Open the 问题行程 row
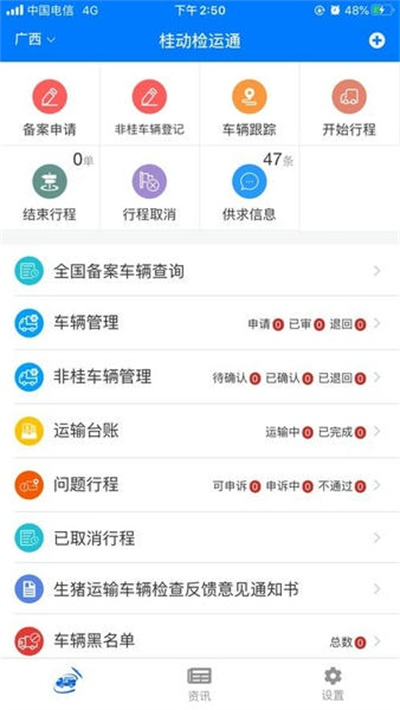 pos(200,485)
